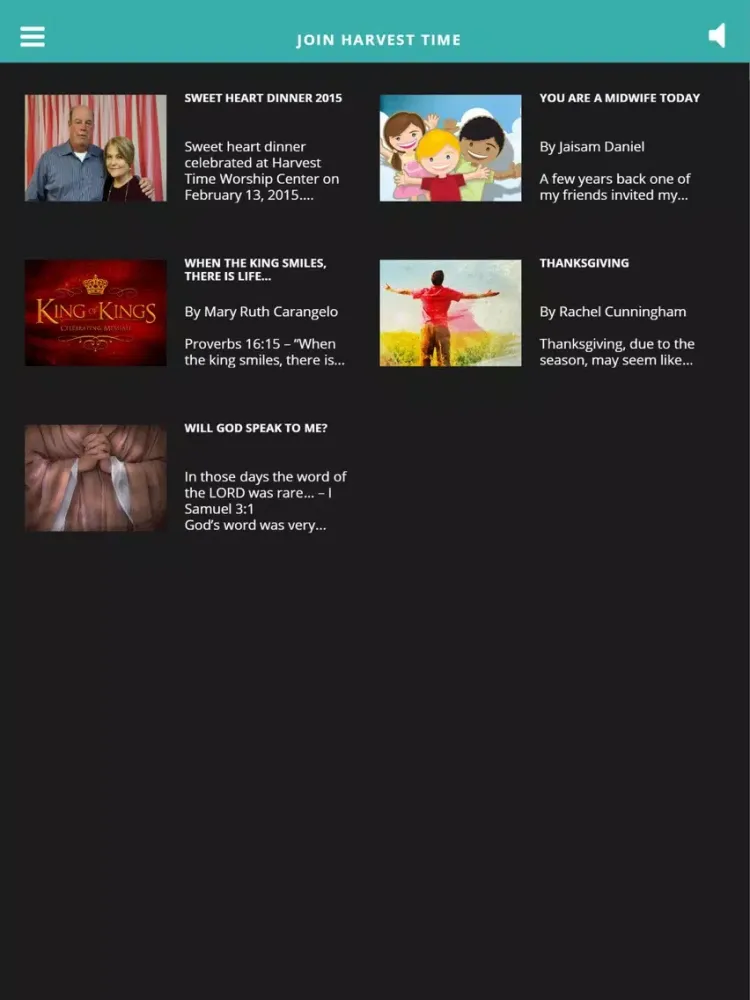This screenshot has width=750, height=1000.
Task: Open the Sweet Heart Dinner 2015 article
Action: point(263,98)
